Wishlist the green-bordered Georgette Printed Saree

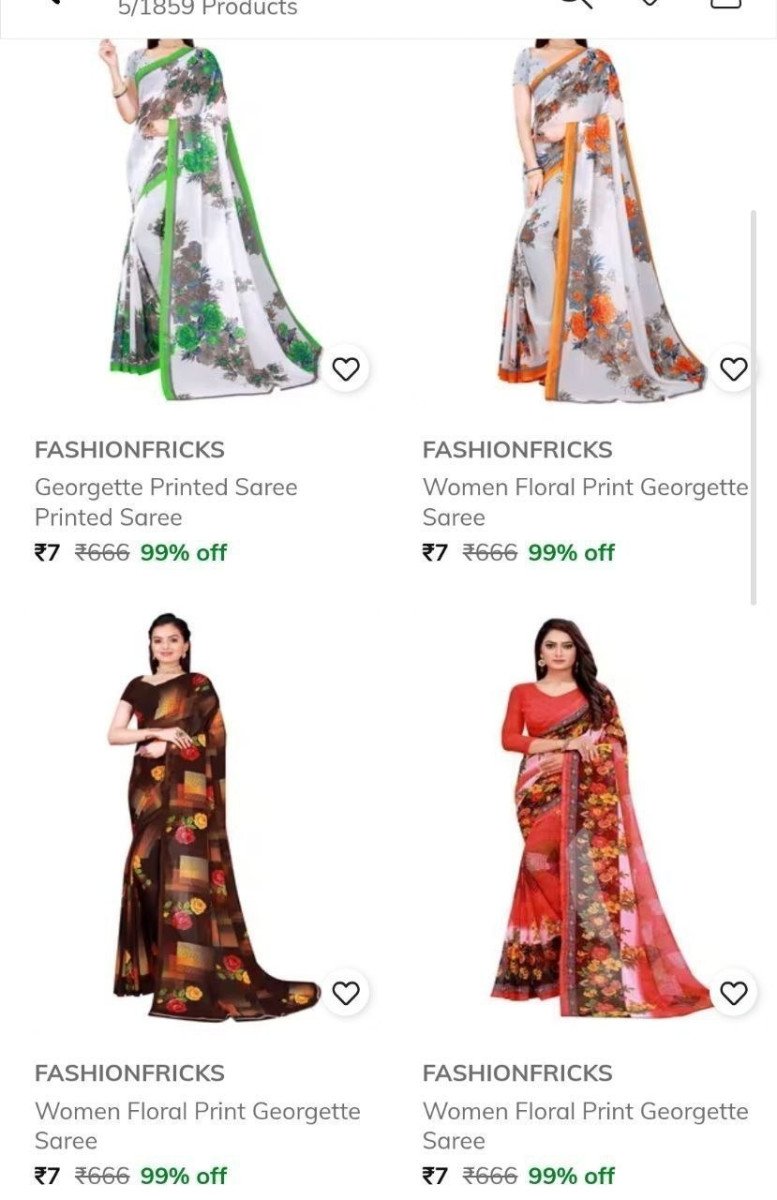click(x=345, y=369)
